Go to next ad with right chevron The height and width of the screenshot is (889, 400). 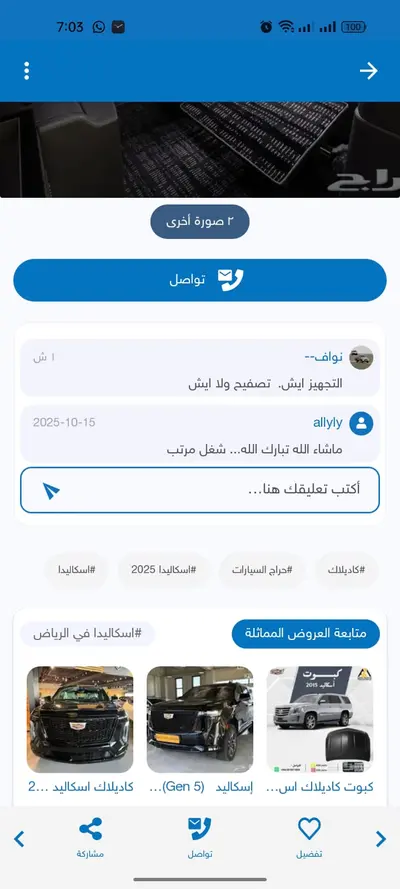click(381, 839)
